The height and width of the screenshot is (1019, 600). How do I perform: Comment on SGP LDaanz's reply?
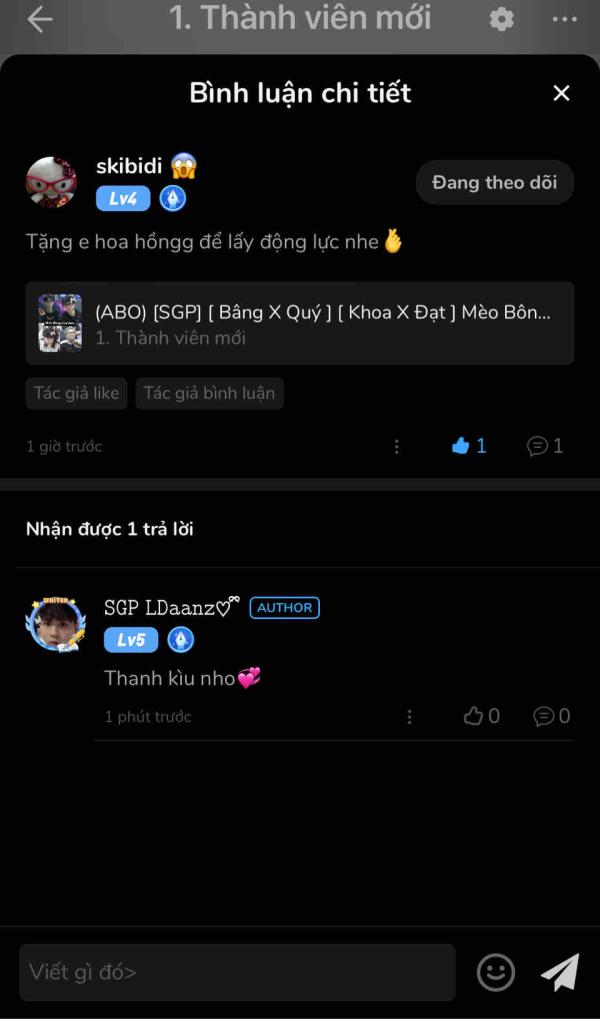click(x=551, y=716)
